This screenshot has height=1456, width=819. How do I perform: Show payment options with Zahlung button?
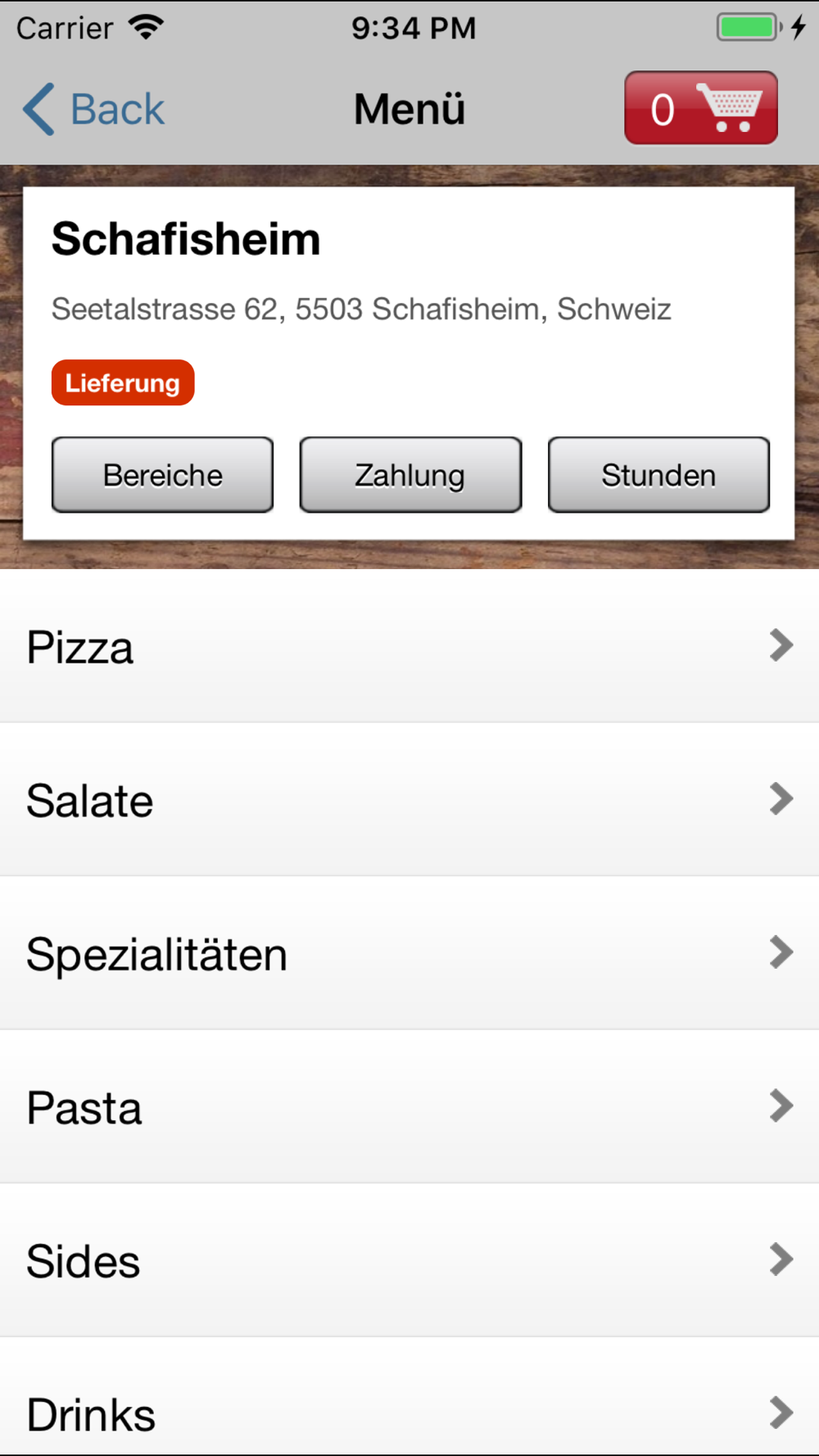410,475
